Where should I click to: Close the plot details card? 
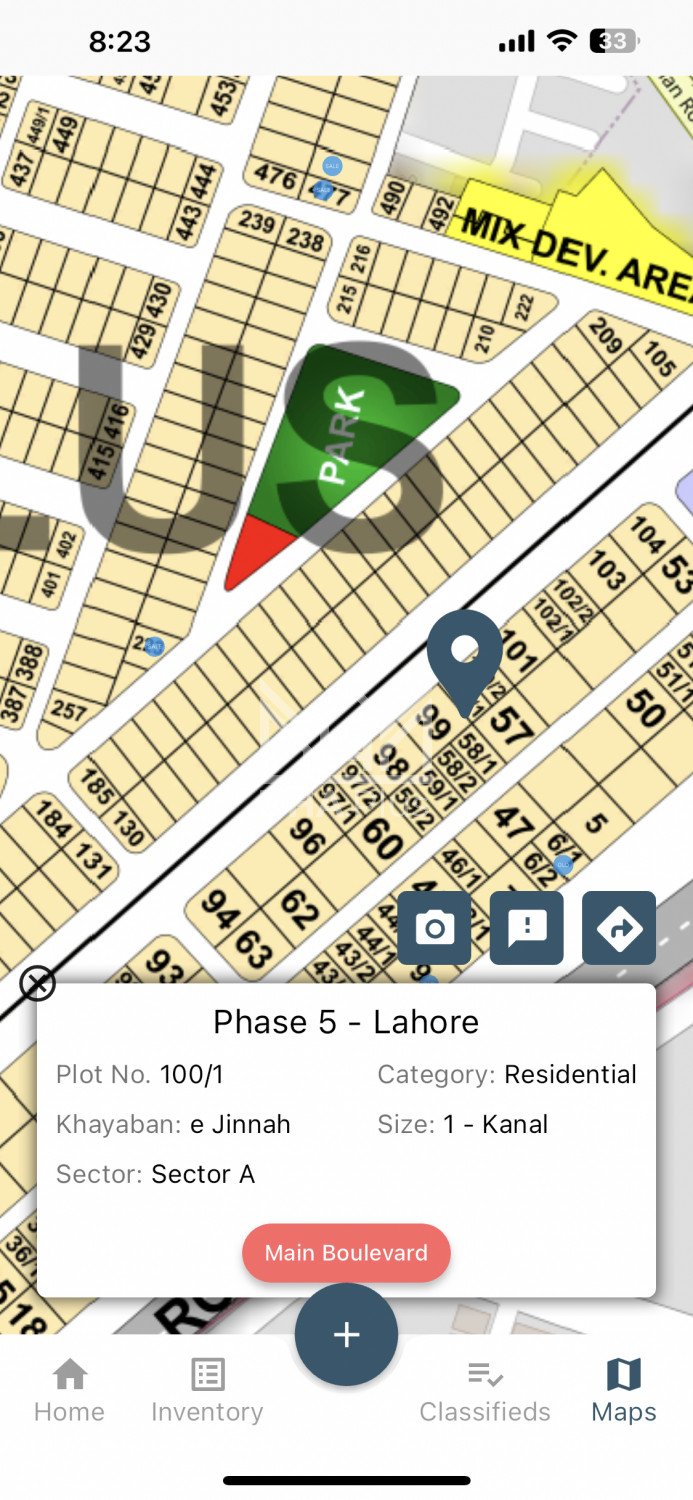[38, 984]
